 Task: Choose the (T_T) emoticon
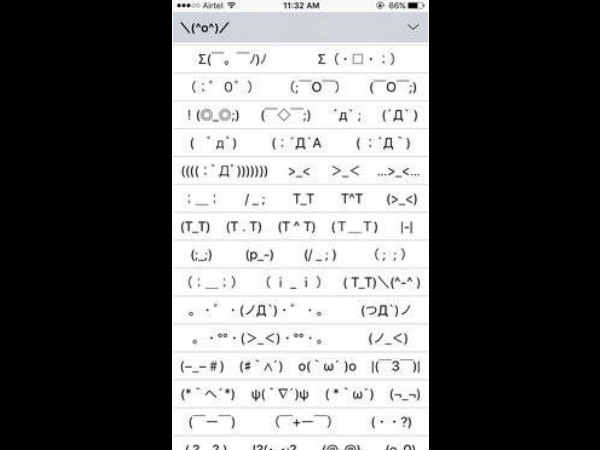click(195, 227)
